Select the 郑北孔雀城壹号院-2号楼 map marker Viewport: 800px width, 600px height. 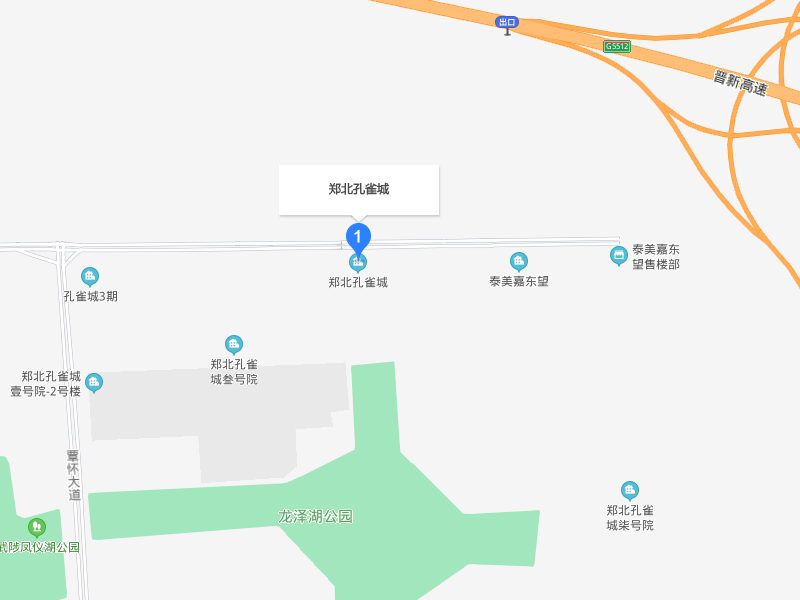(94, 382)
